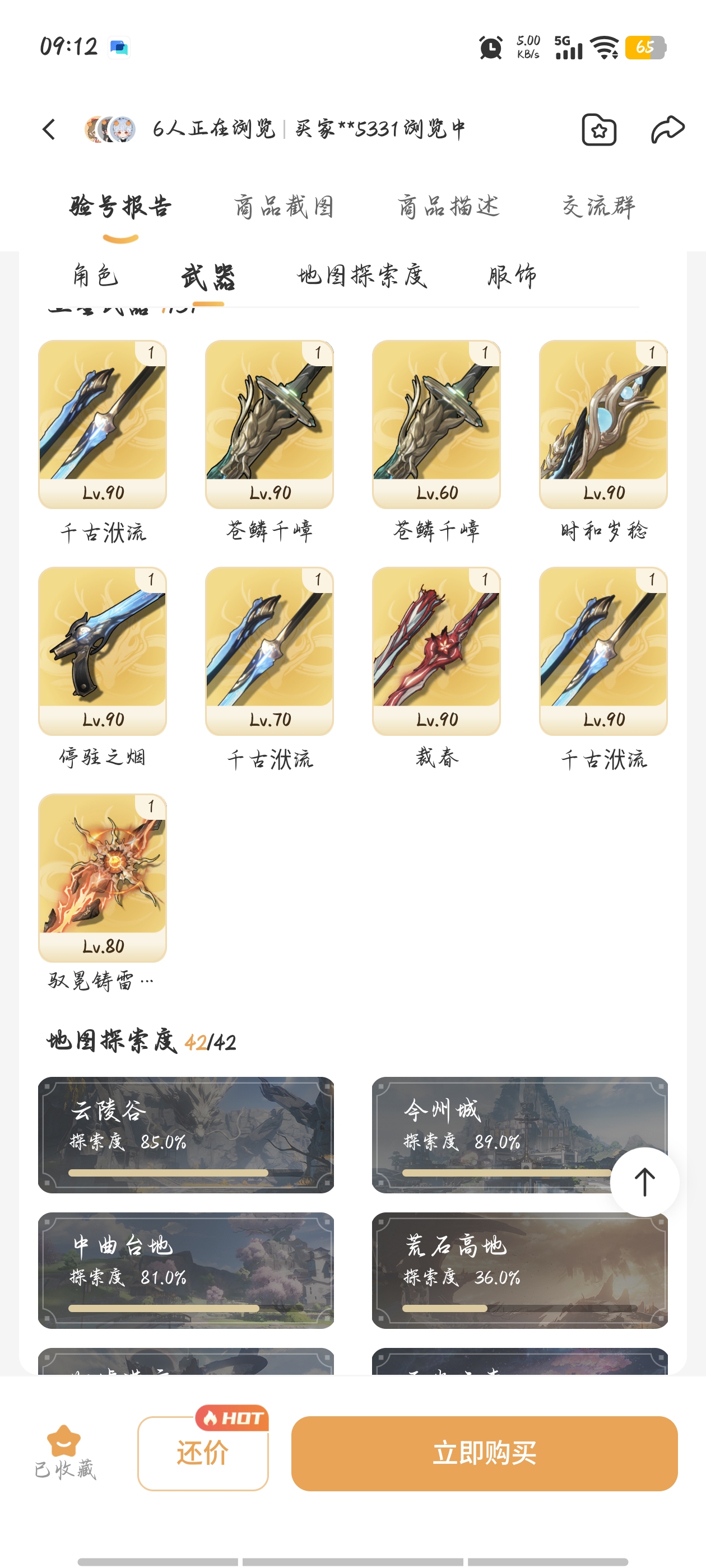The height and width of the screenshot is (1568, 706).
Task: Jump to the 服饰 section
Action: 512,276
